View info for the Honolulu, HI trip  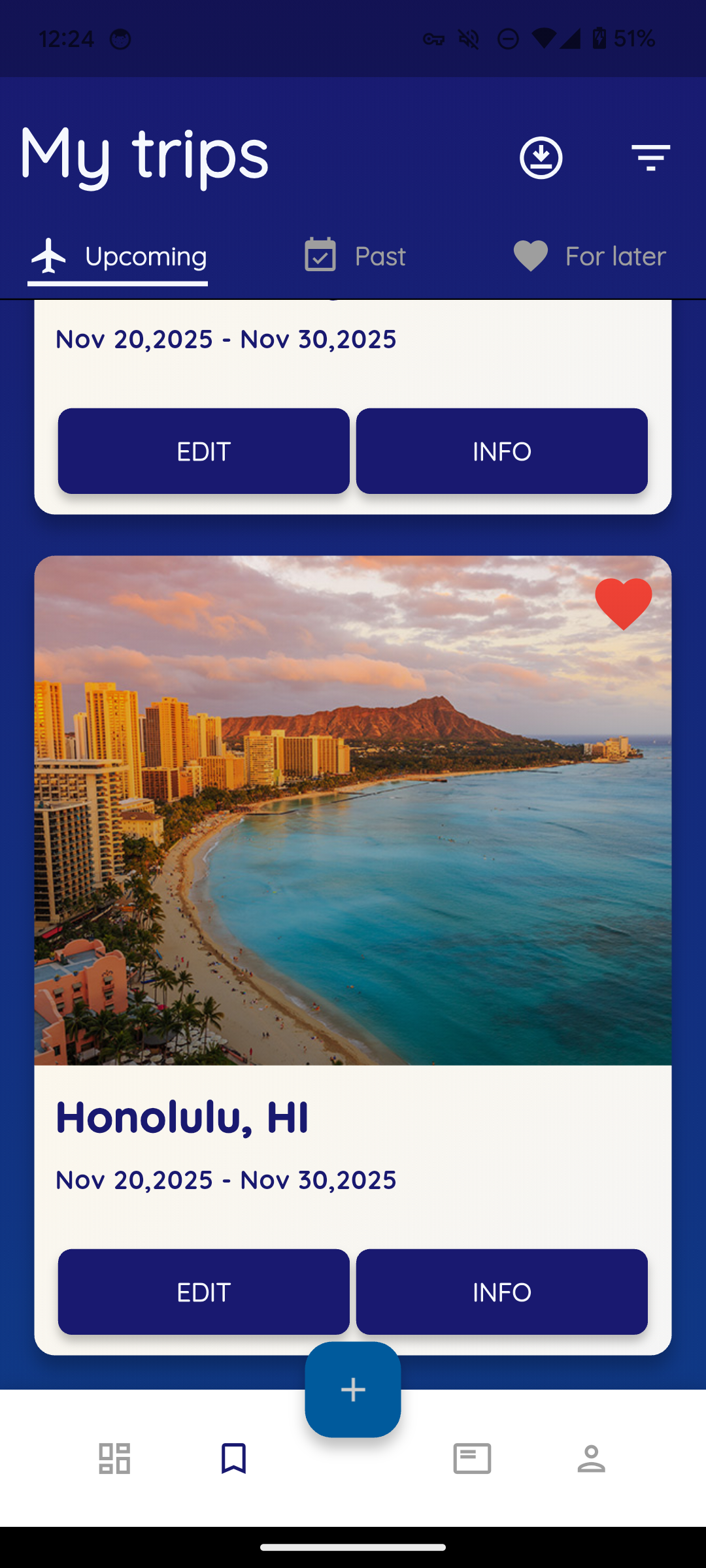click(x=501, y=1292)
